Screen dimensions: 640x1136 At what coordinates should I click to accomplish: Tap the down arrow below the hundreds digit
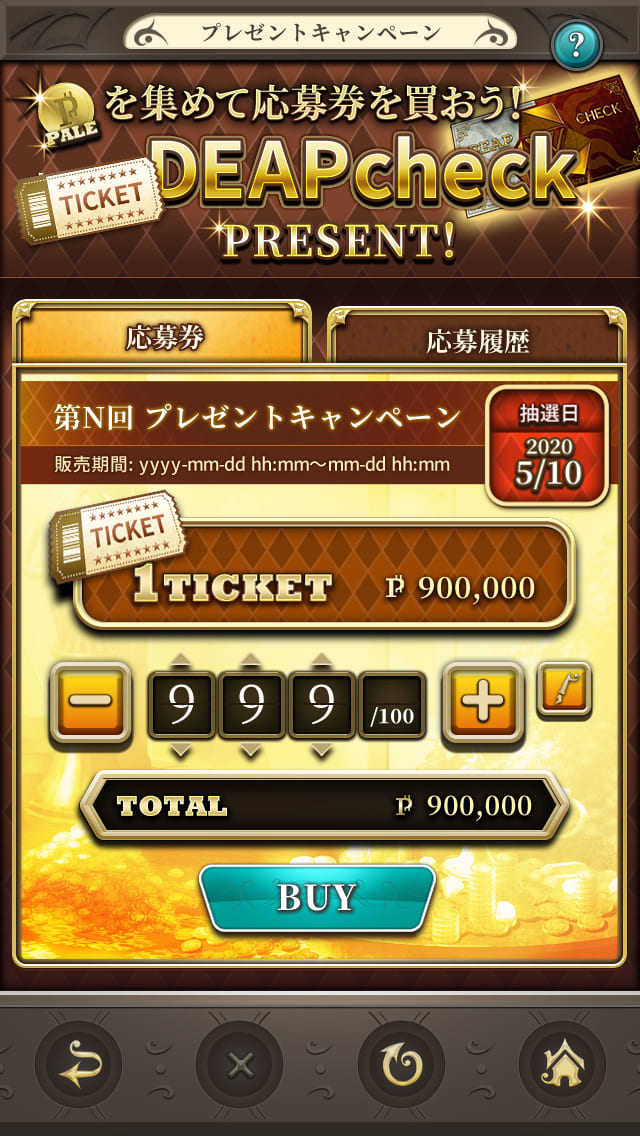click(181, 750)
